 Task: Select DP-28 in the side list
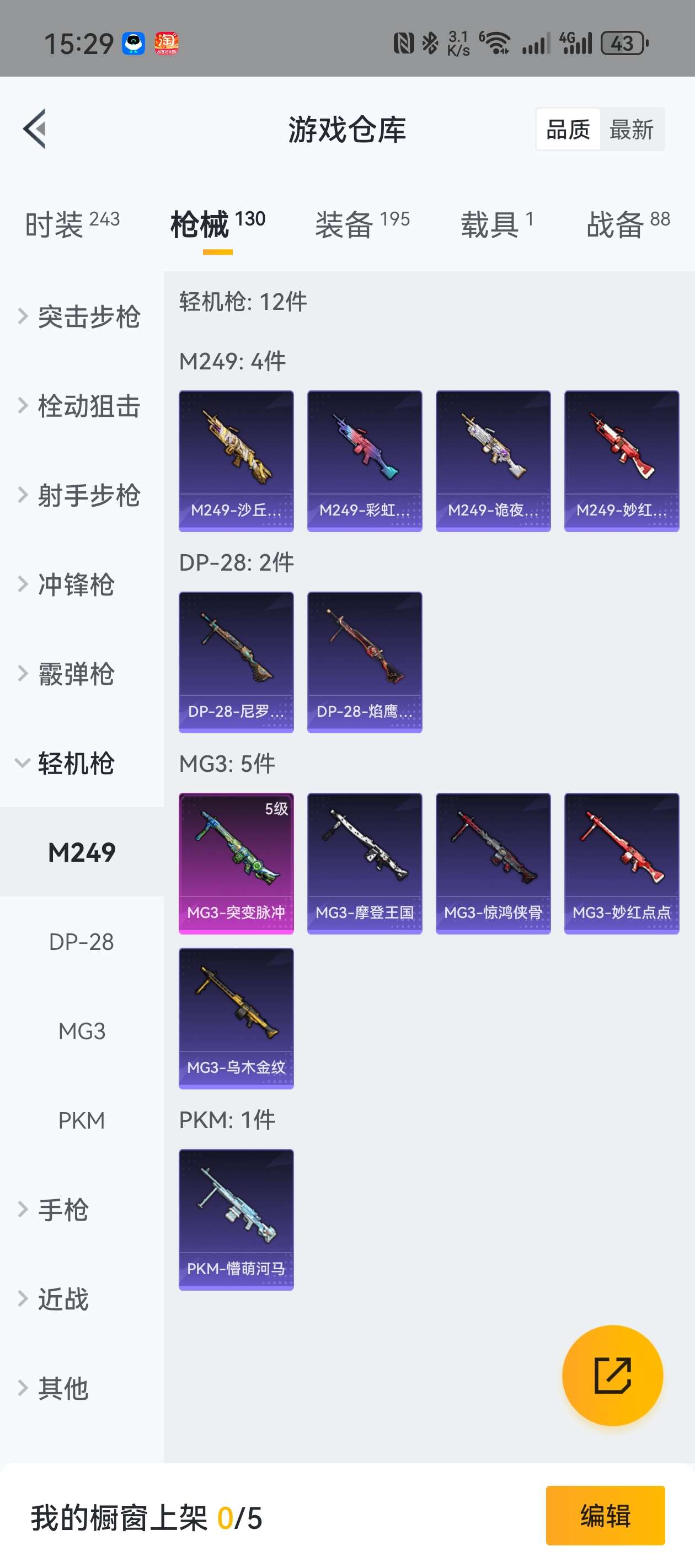click(82, 942)
